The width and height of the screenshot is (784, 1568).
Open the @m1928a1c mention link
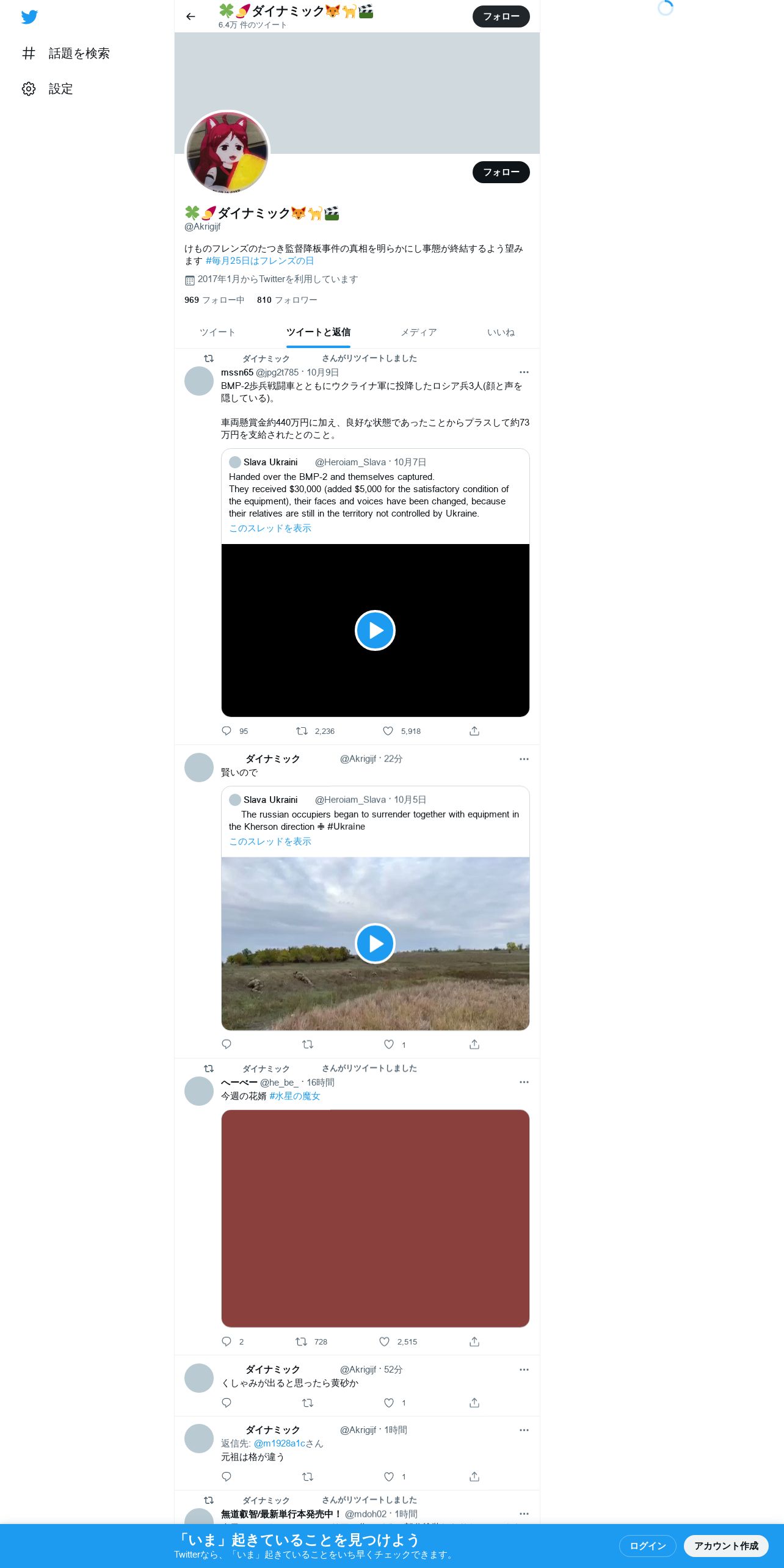280,1443
